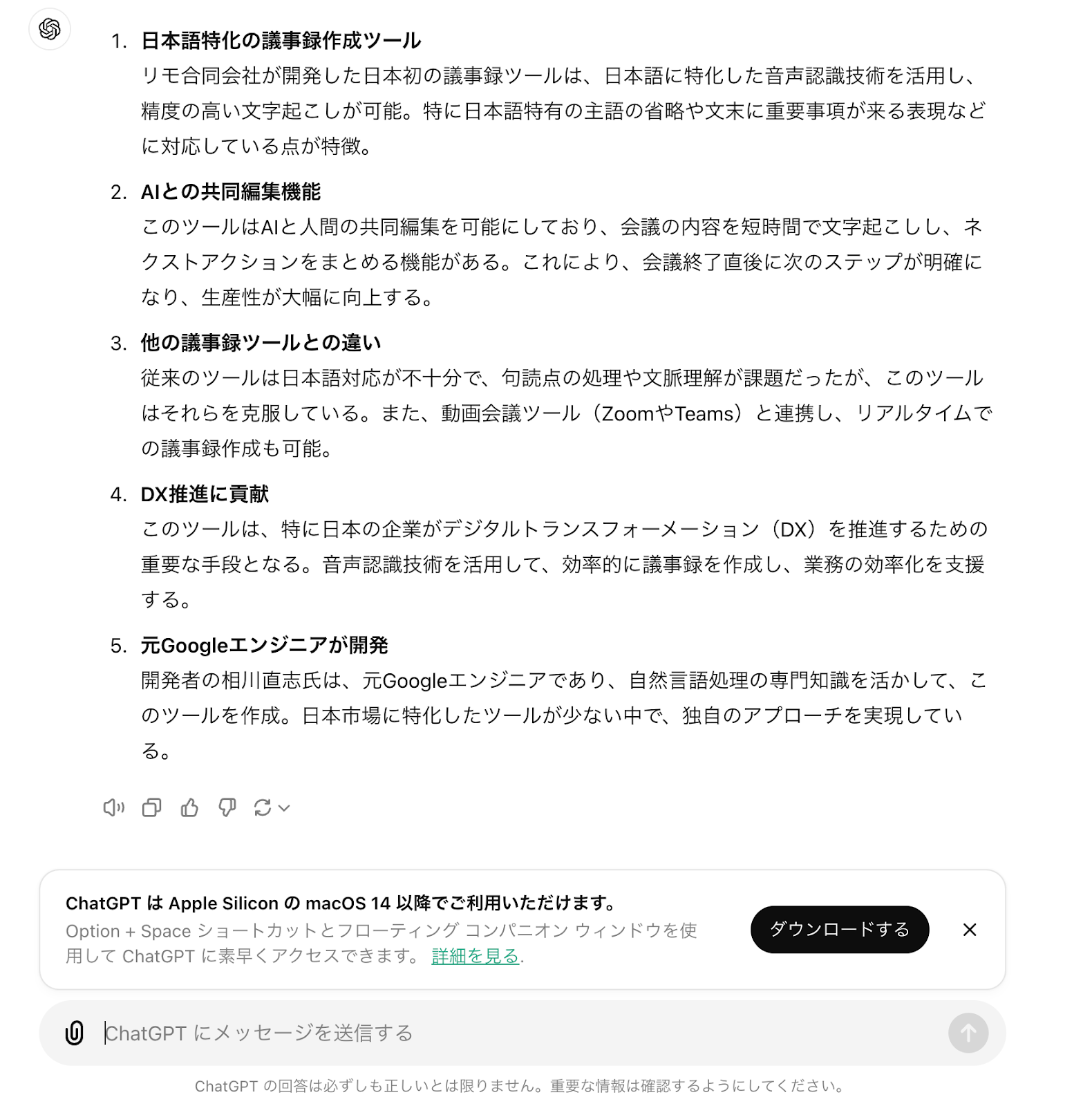Copy the response with the copy icon
Image resolution: width=1092 pixels, height=1106 pixels.
(151, 807)
